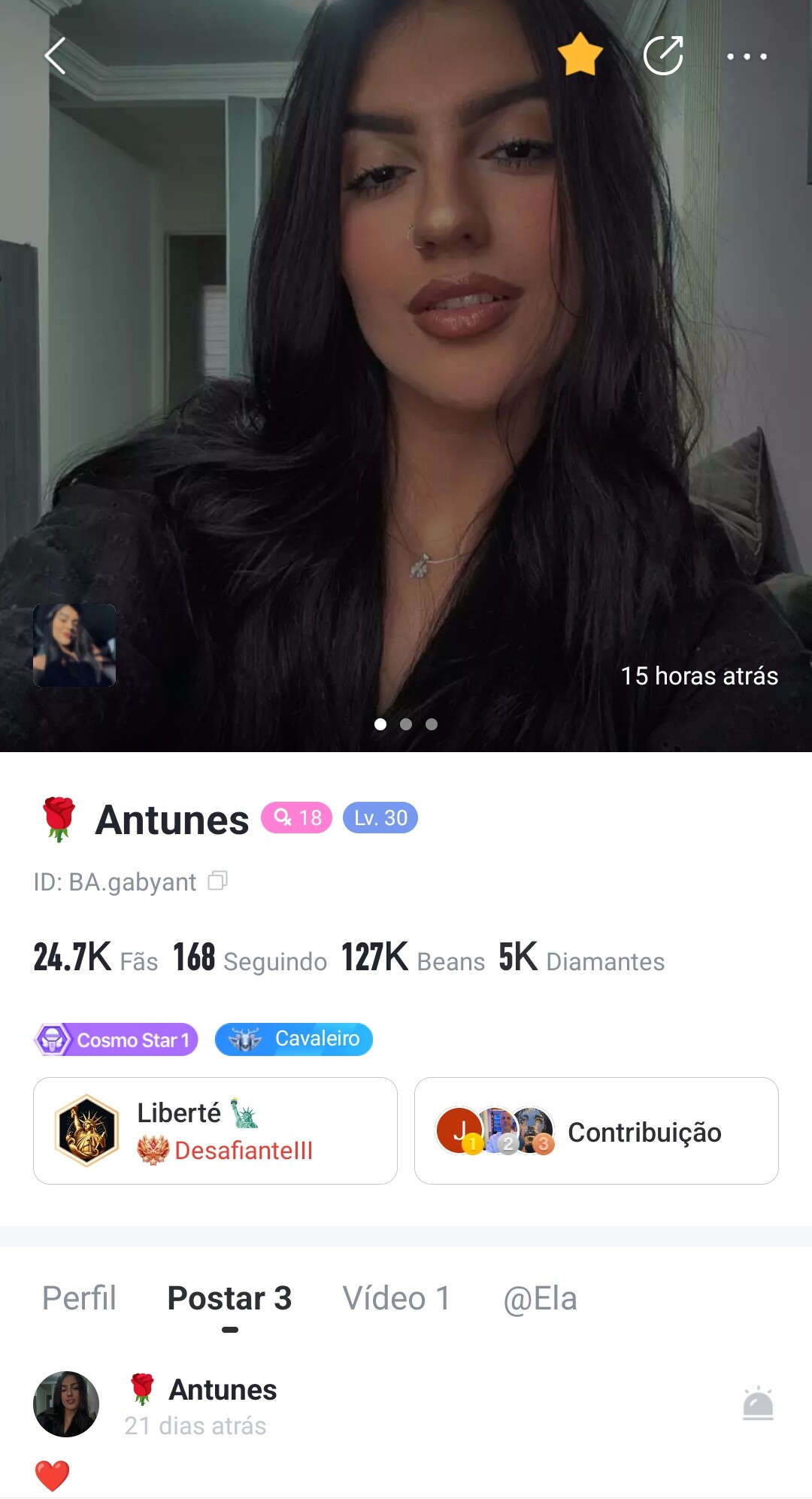Switch to the Vídeo 1 tab
812x1499 pixels.
pyautogui.click(x=396, y=1298)
